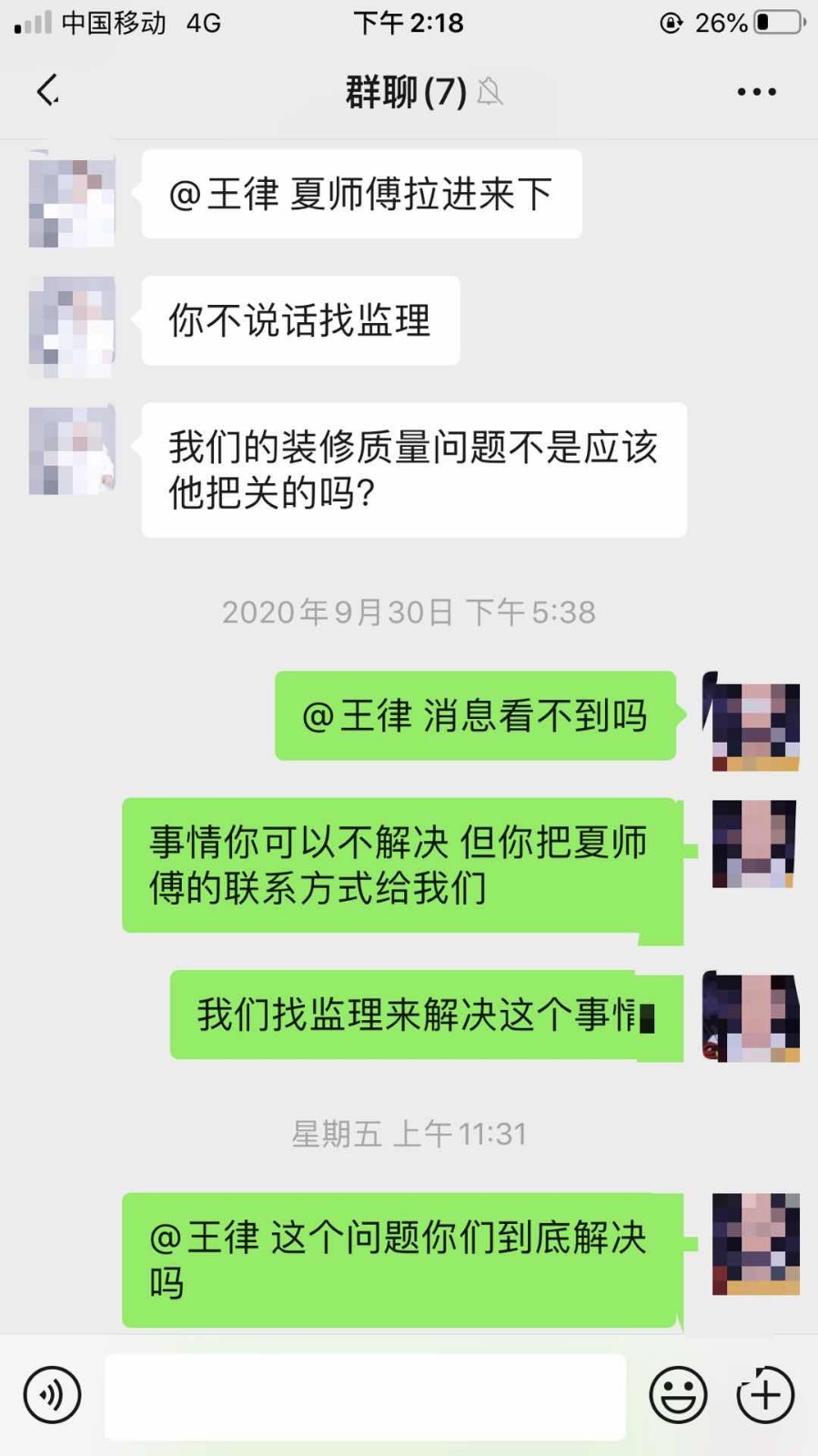818x1456 pixels.
Task: Open avatar beside "你不说话找监理" message
Action: [72, 327]
